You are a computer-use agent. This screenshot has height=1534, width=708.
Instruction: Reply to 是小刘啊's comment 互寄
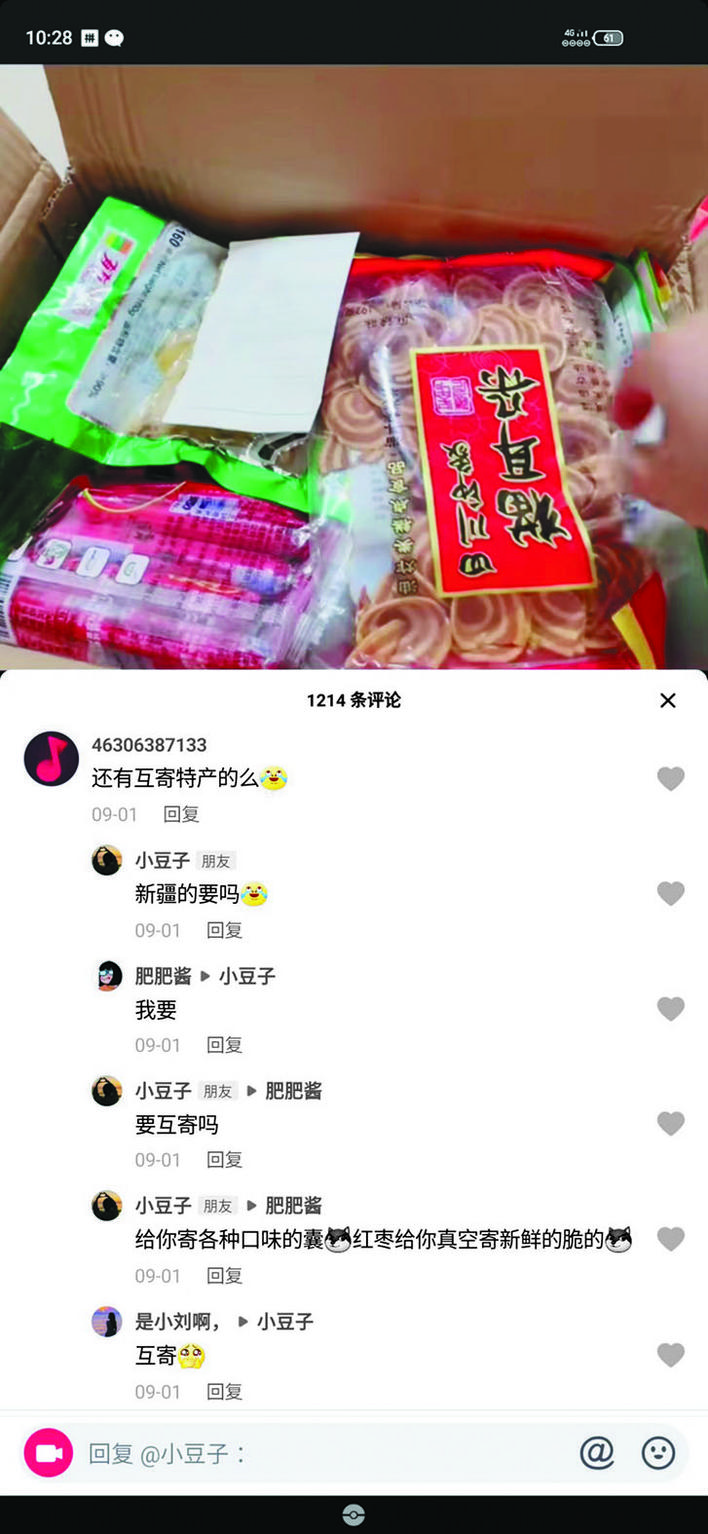(x=224, y=1391)
